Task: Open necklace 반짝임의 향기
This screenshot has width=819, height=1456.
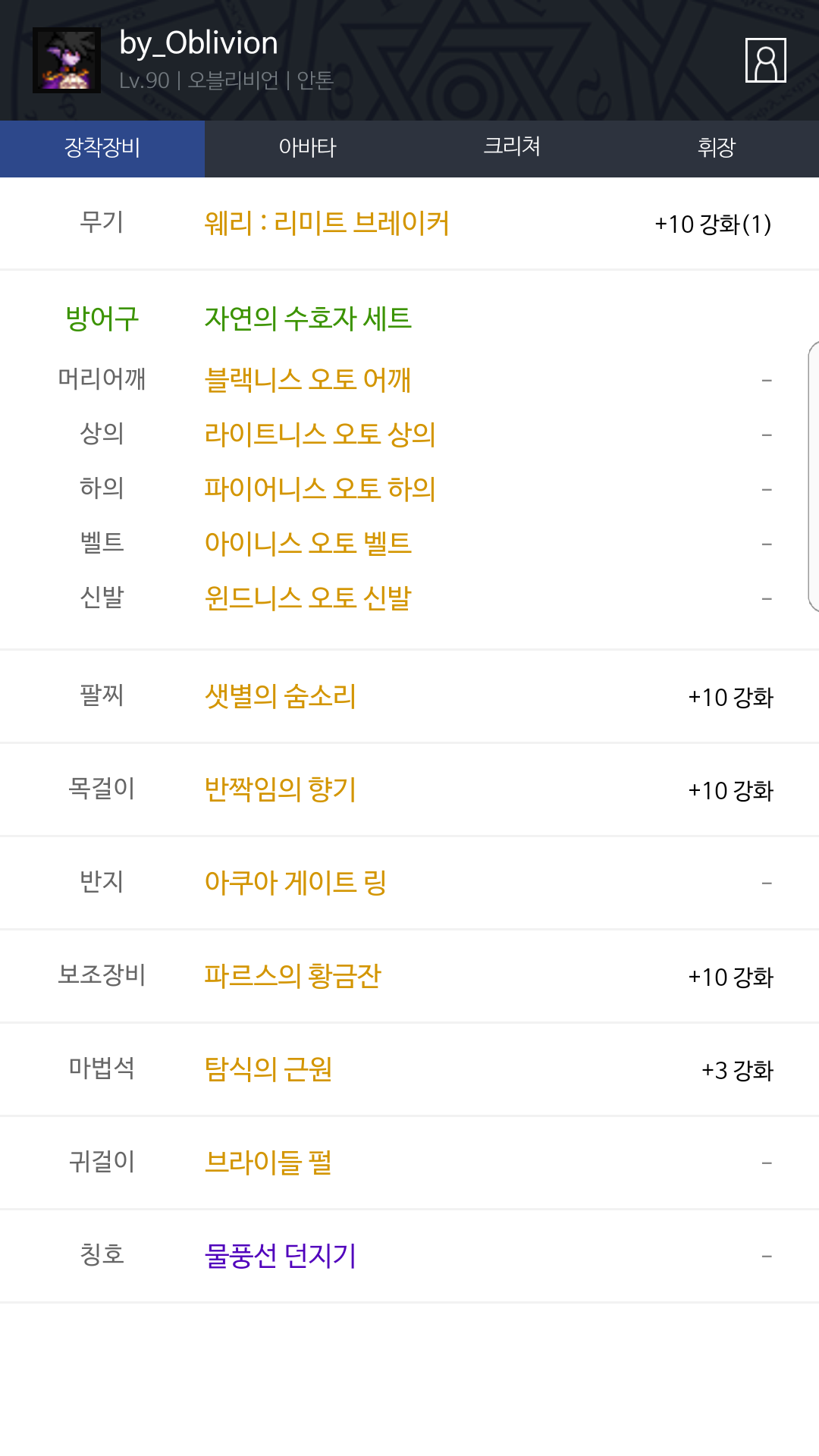Action: click(281, 789)
